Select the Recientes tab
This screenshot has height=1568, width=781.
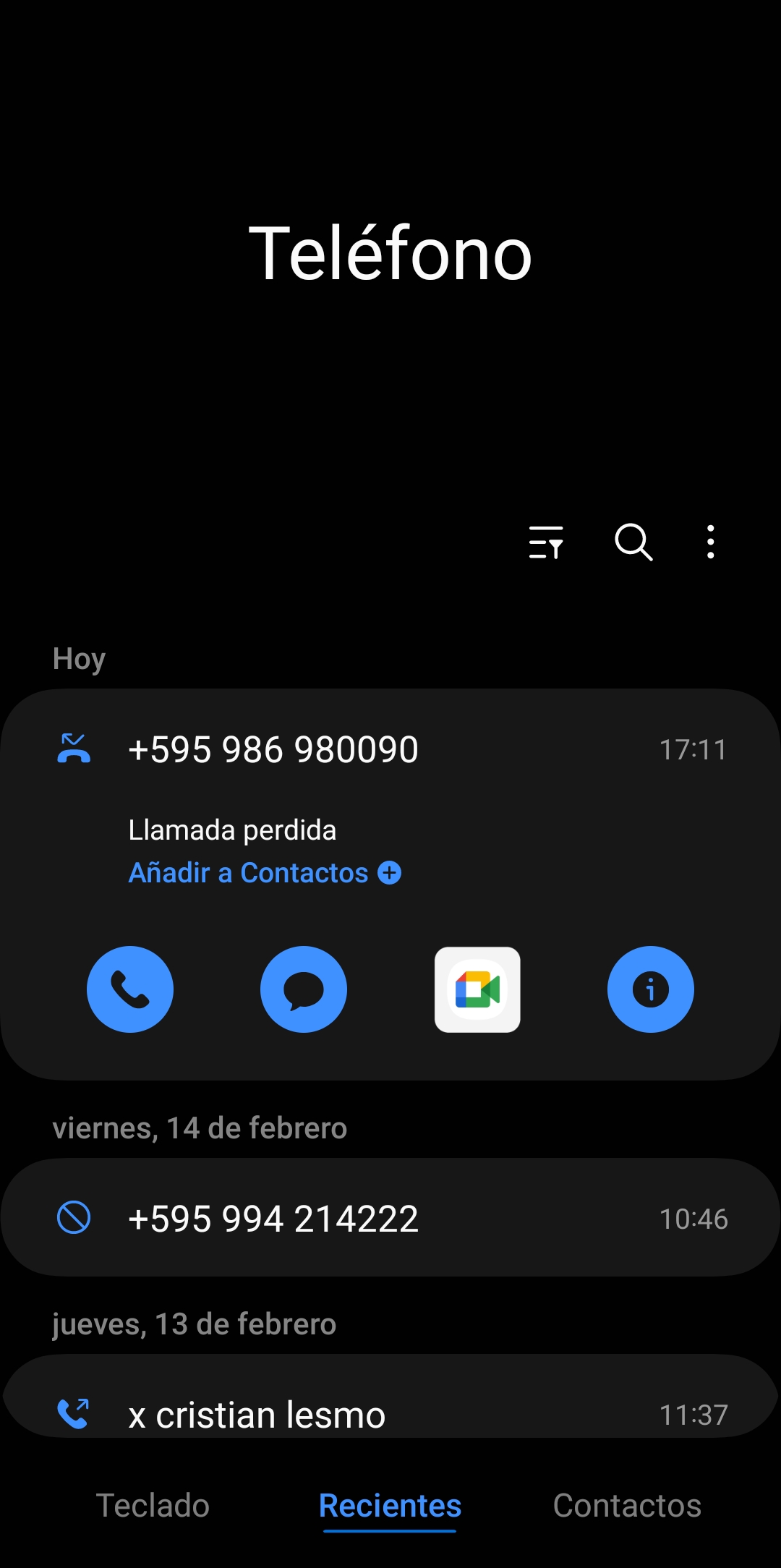[x=390, y=1506]
